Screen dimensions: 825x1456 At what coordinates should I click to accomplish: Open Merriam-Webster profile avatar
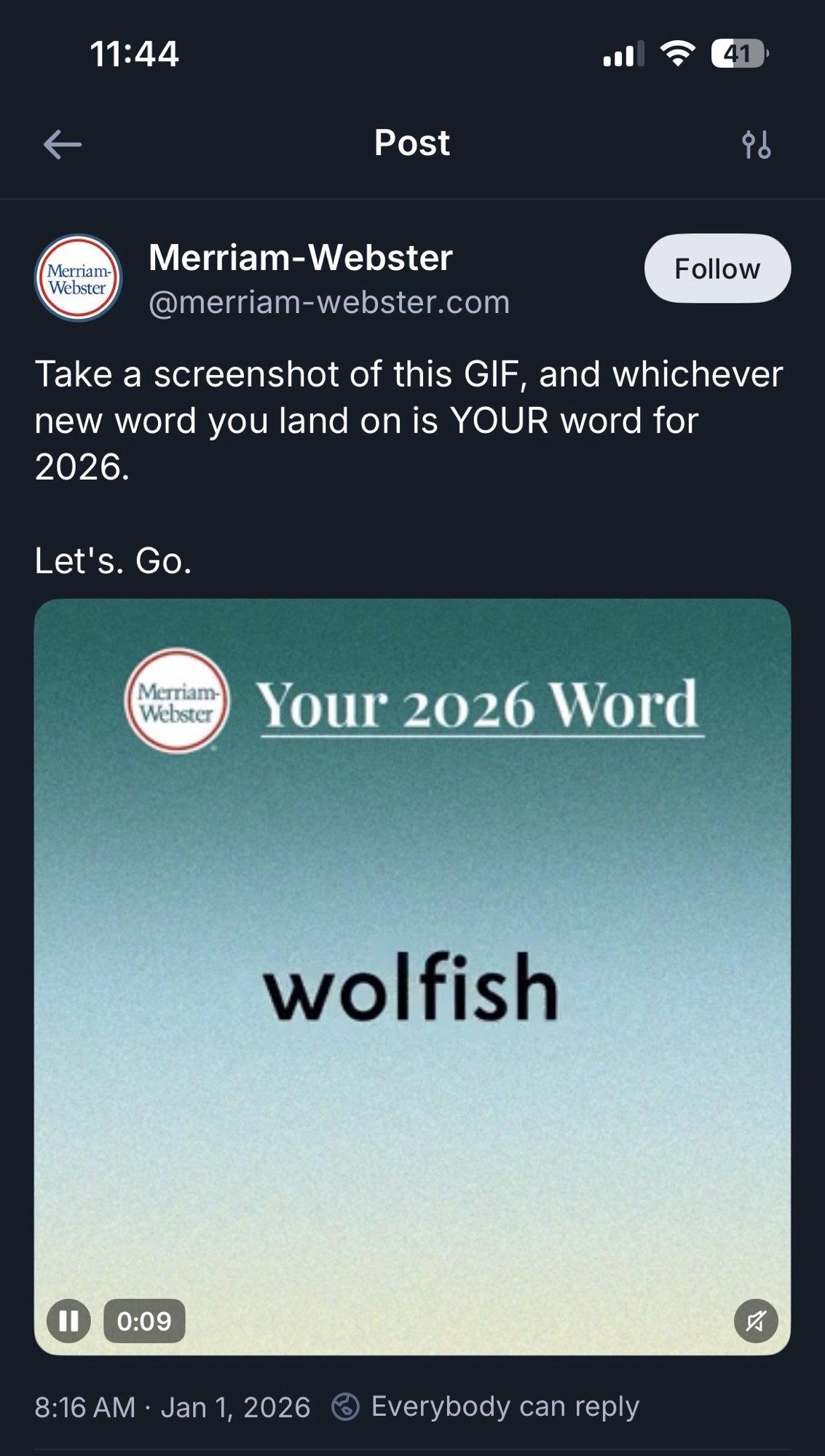[79, 278]
